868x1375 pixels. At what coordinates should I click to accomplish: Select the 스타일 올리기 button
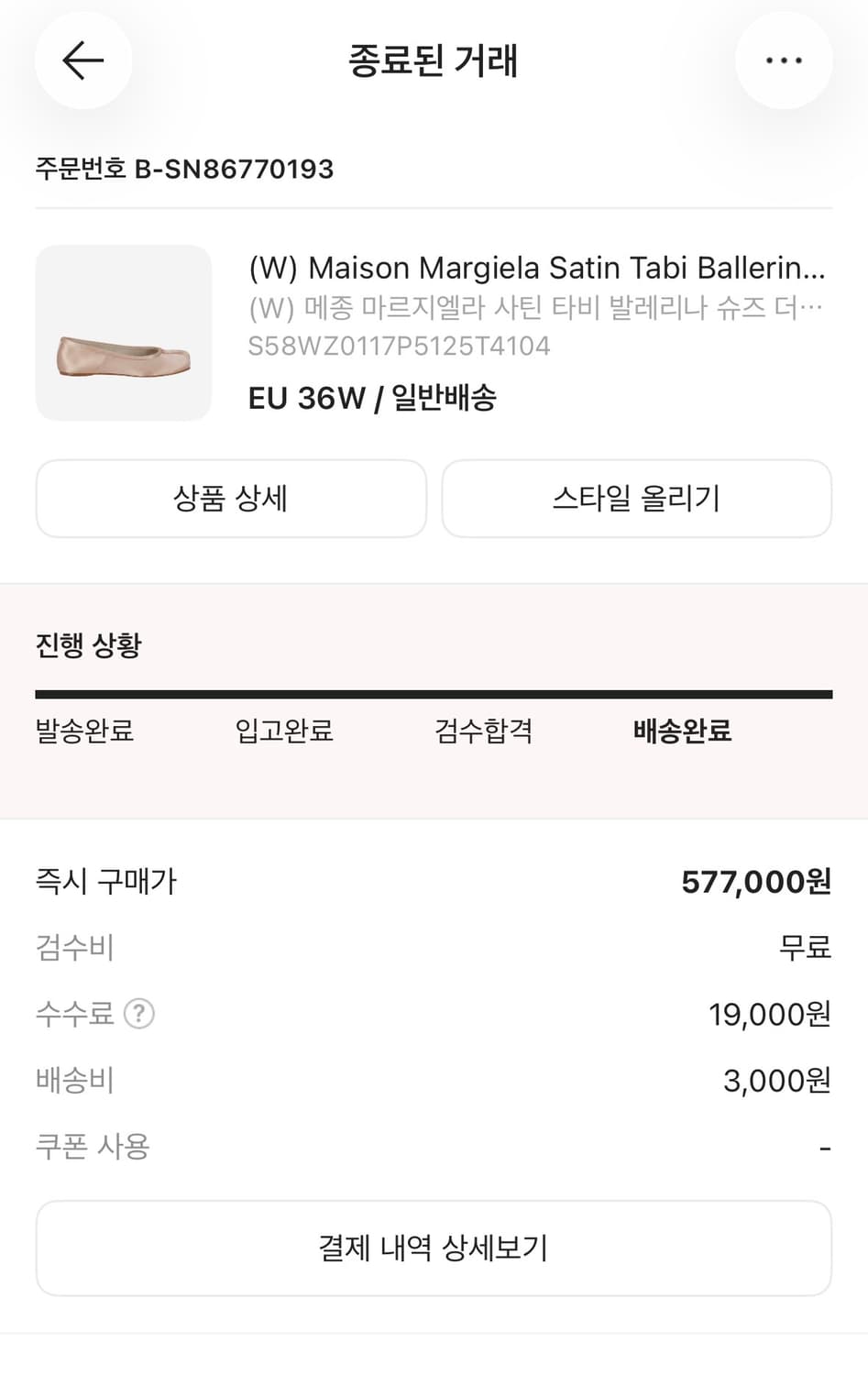coord(636,499)
